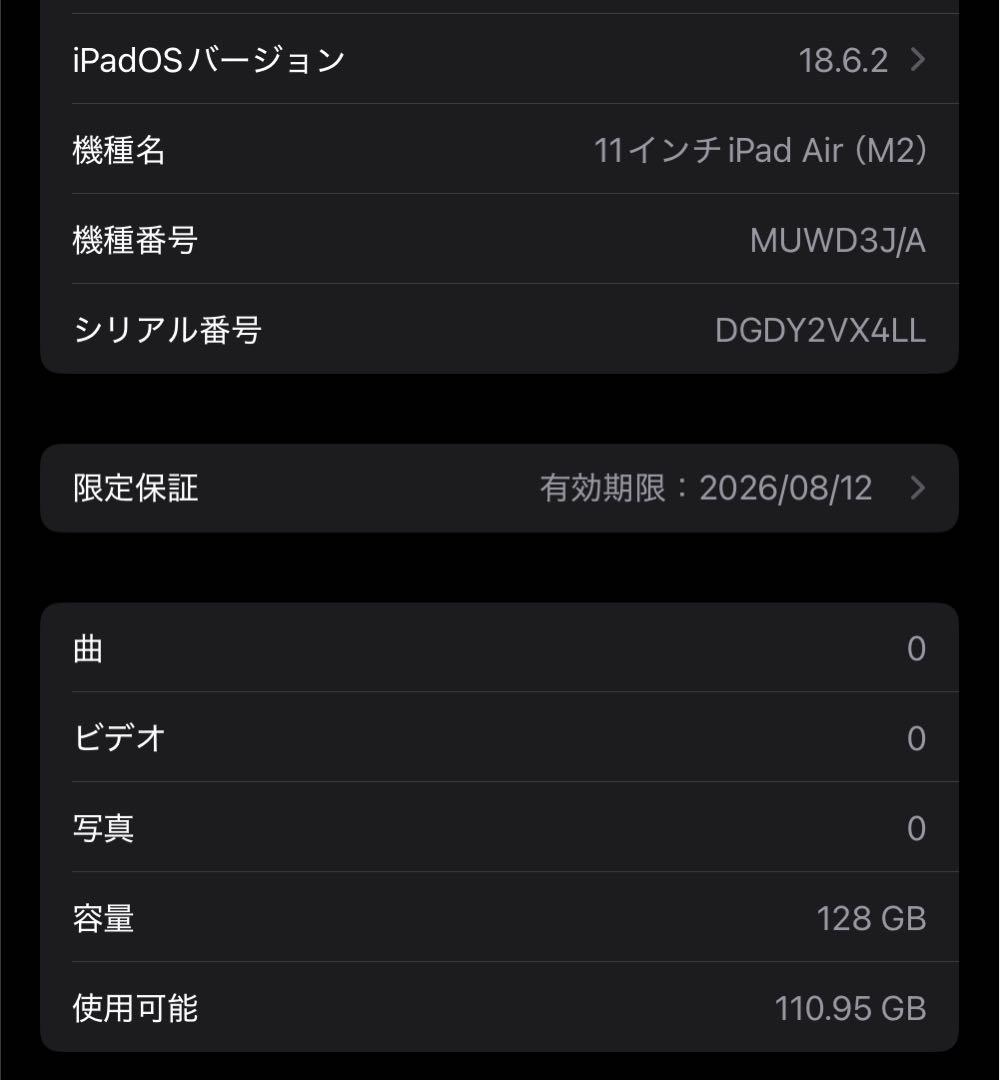Tap the 写真 (photos) row
The image size is (1000, 1080).
tap(500, 827)
